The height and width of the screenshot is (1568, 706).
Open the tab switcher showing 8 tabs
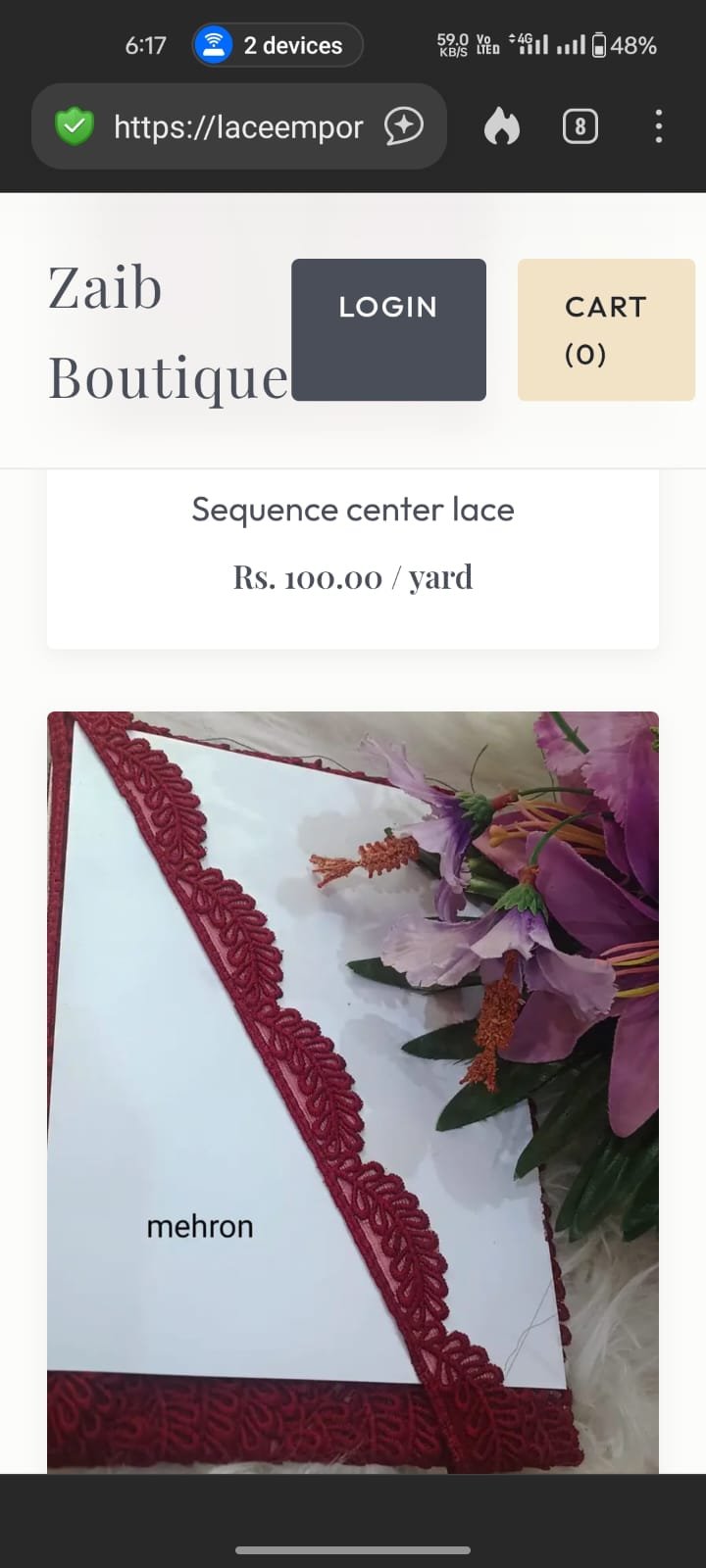pos(580,126)
